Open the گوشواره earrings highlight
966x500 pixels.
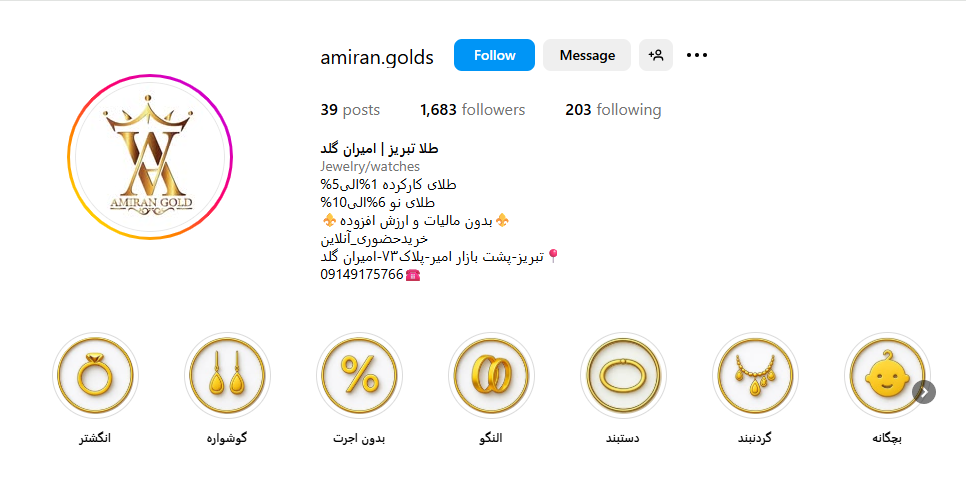point(227,376)
